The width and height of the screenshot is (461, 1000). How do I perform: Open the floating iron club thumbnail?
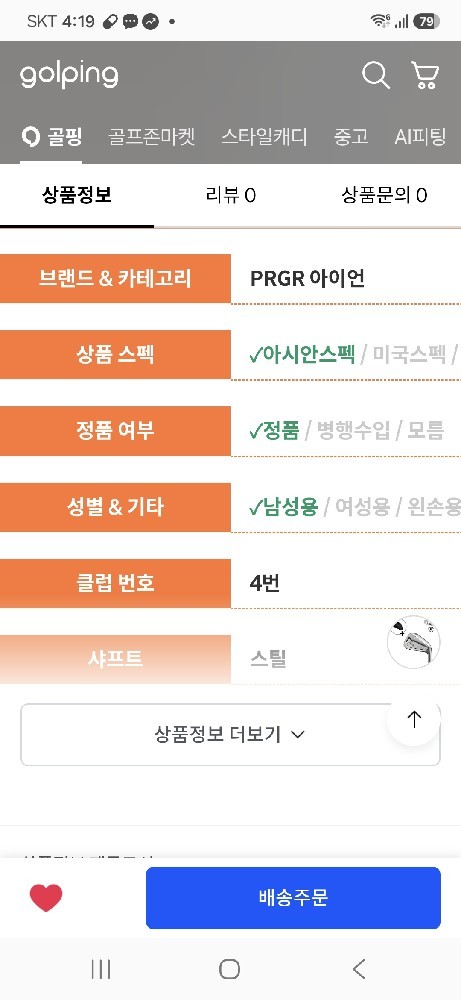point(414,642)
